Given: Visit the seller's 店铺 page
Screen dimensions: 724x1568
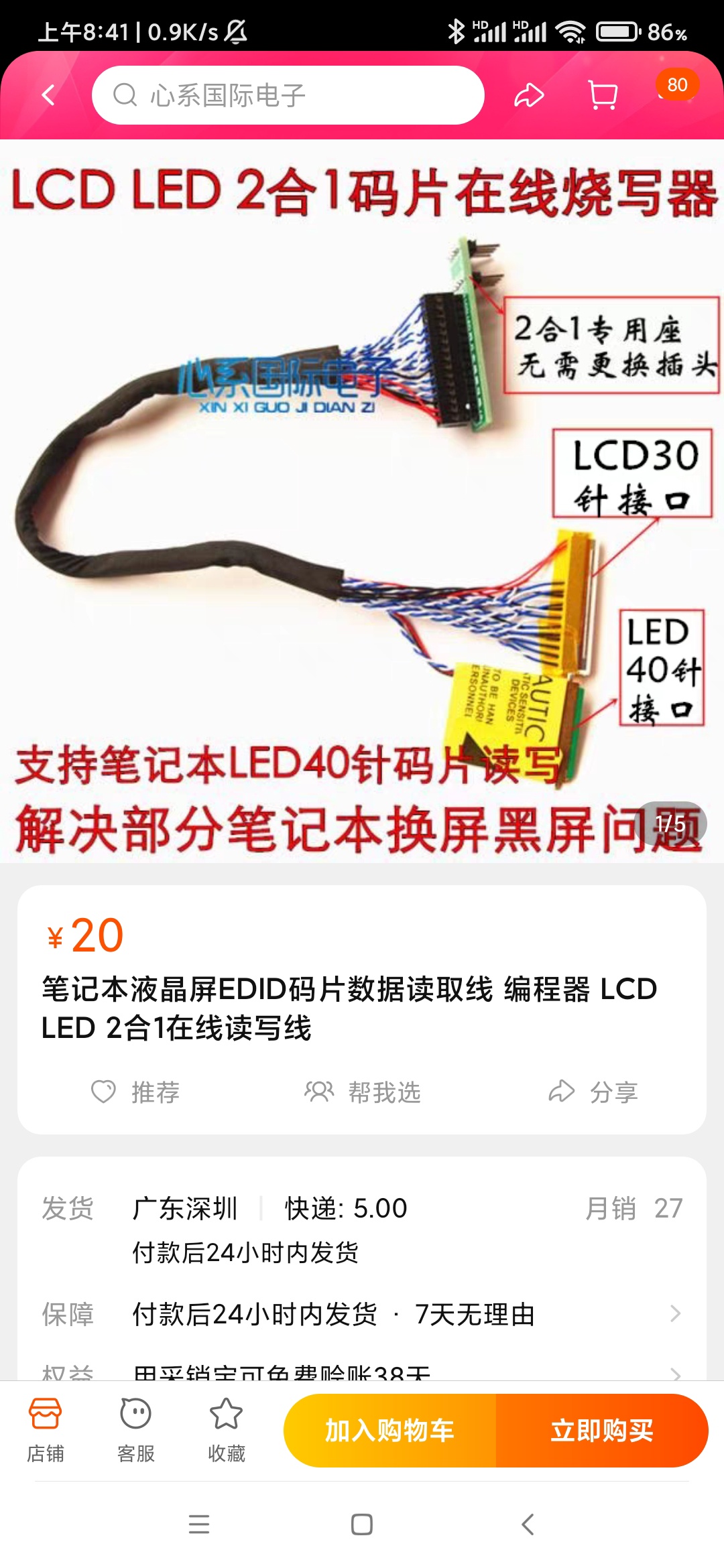Looking at the screenshot, I should (46, 1430).
